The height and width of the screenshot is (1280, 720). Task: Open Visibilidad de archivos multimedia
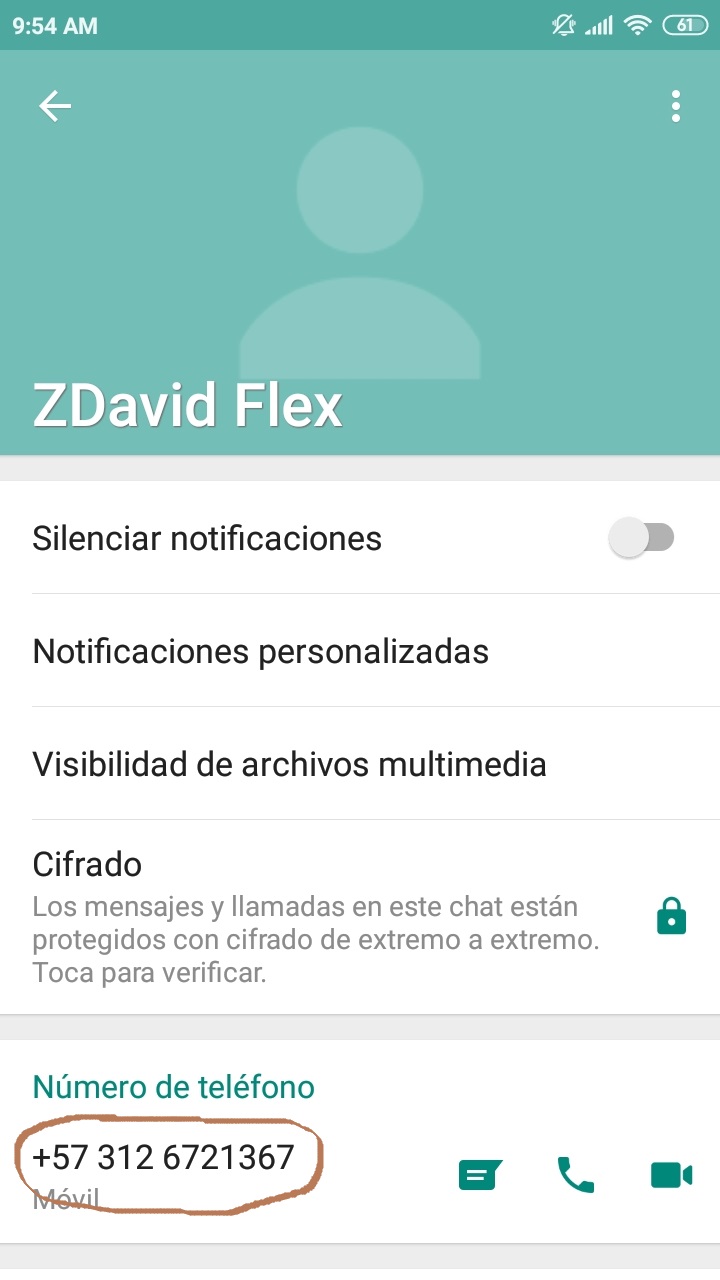click(x=289, y=764)
